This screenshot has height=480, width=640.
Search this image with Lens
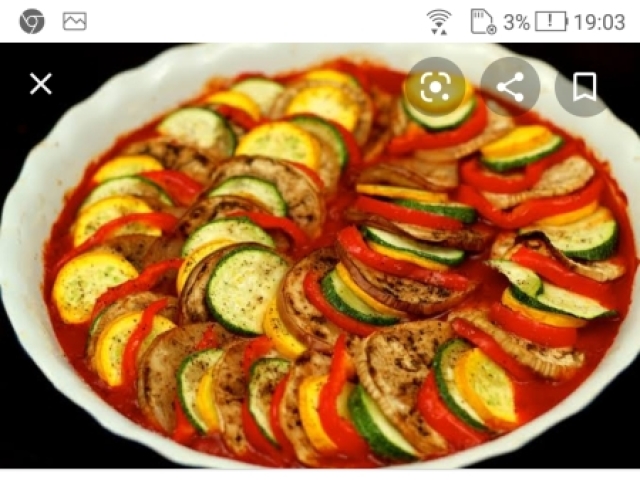(435, 87)
